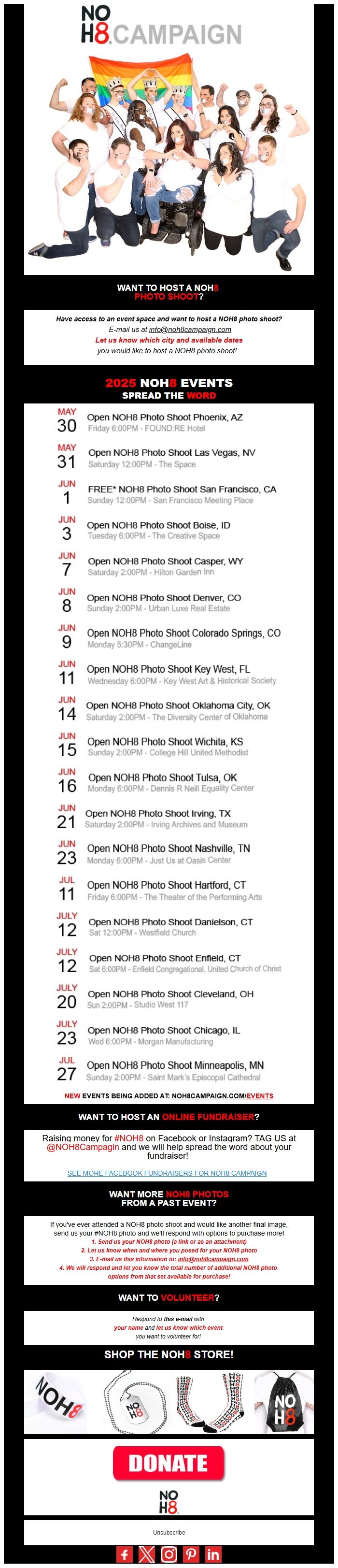Email info@noh8campaign.com about hosting a shoot

[190, 330]
